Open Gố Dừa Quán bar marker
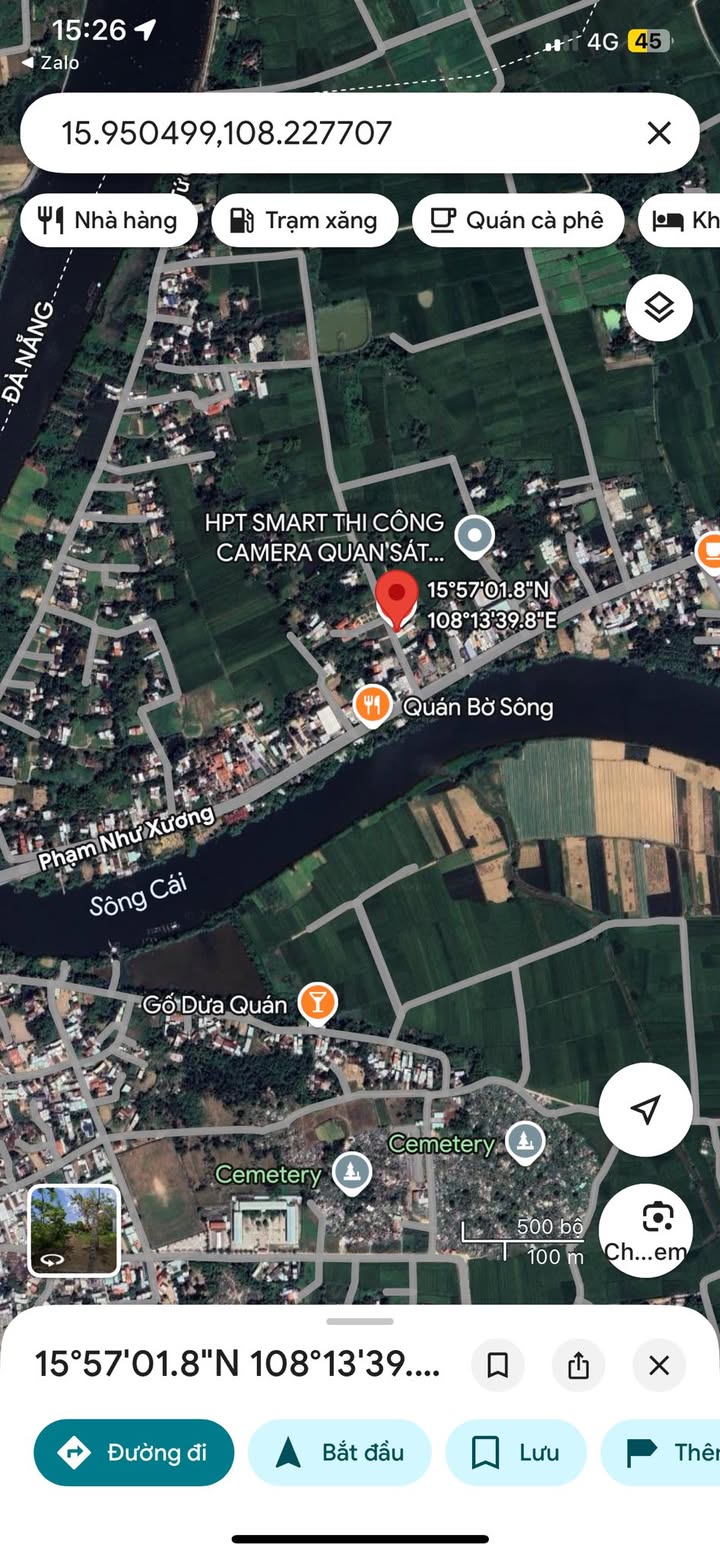 [x=317, y=1003]
